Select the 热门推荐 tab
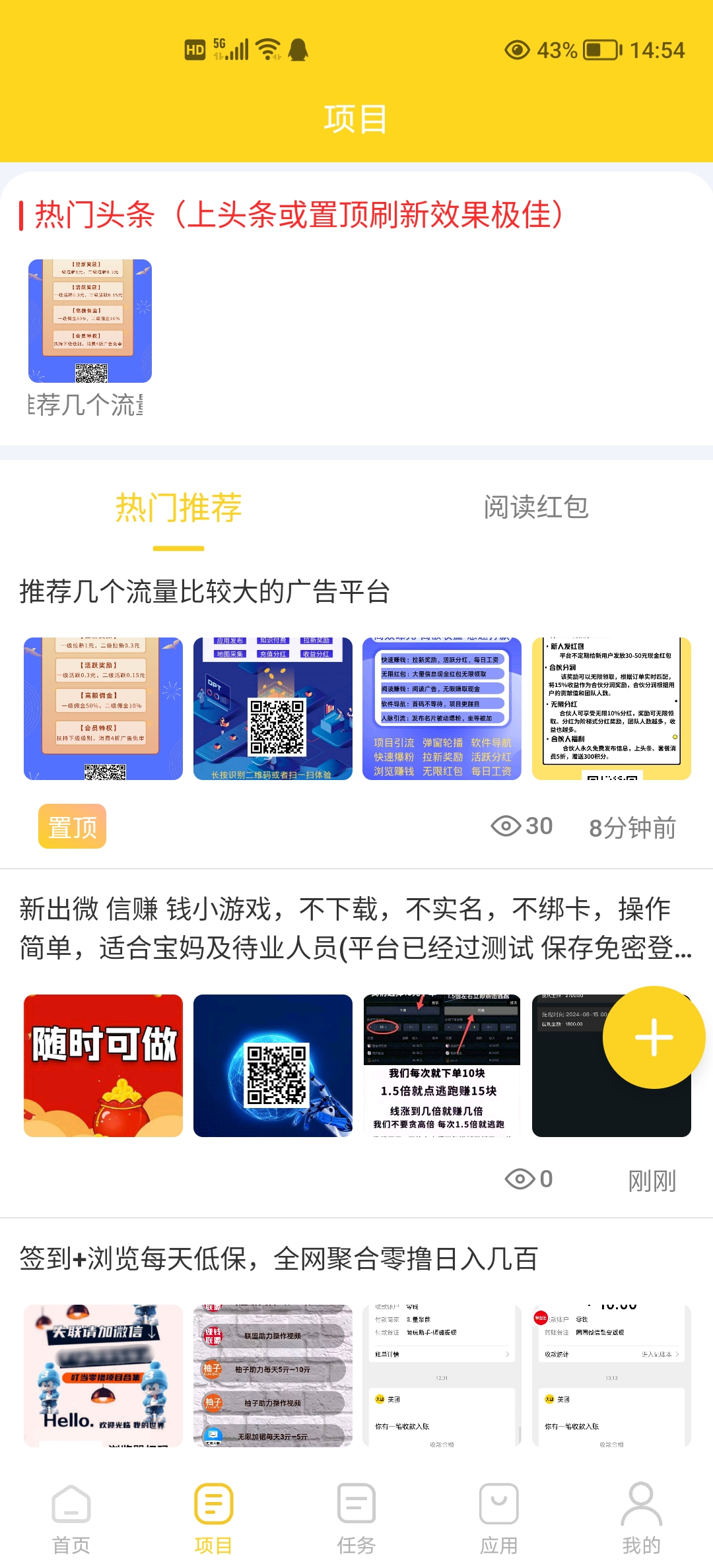This screenshot has height=1568, width=713. (178, 507)
